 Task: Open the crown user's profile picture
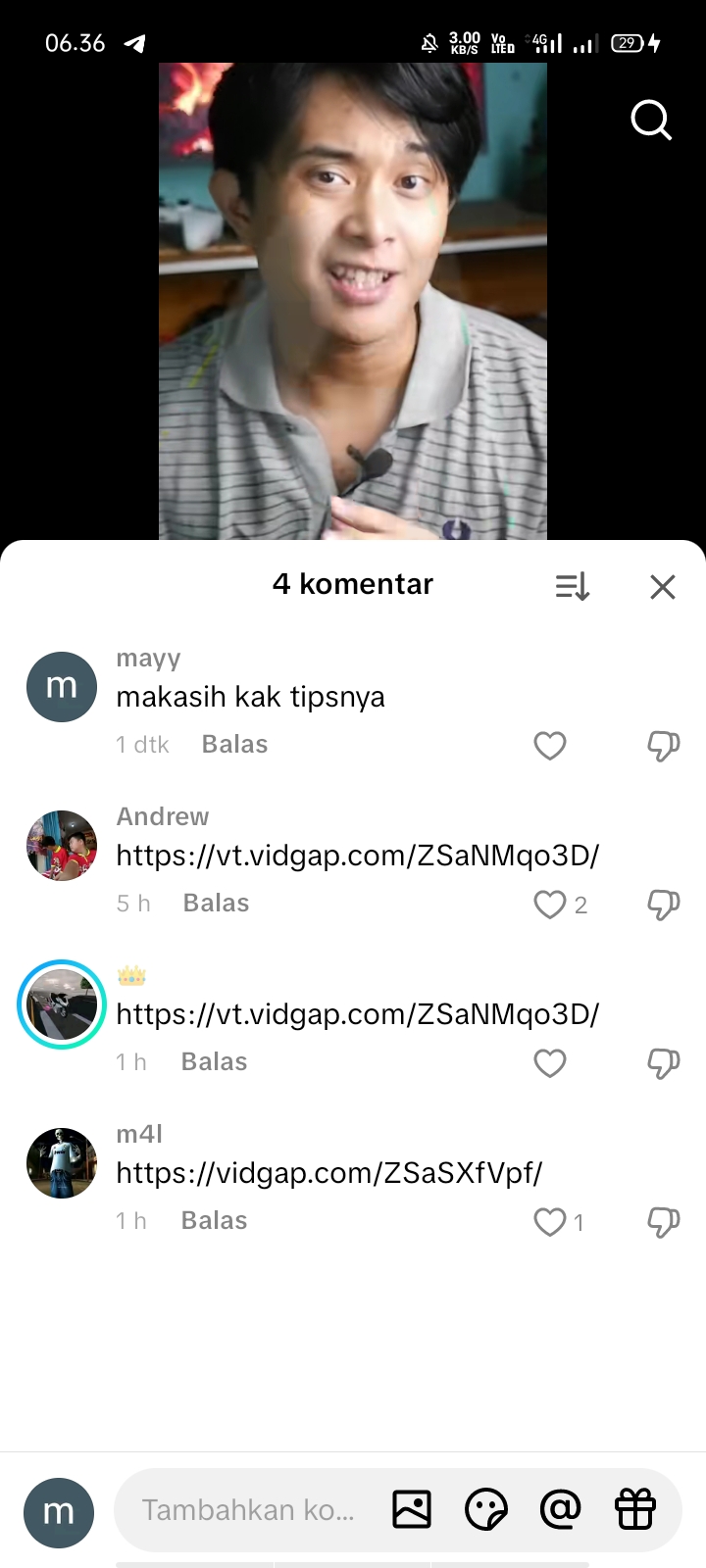(62, 1004)
